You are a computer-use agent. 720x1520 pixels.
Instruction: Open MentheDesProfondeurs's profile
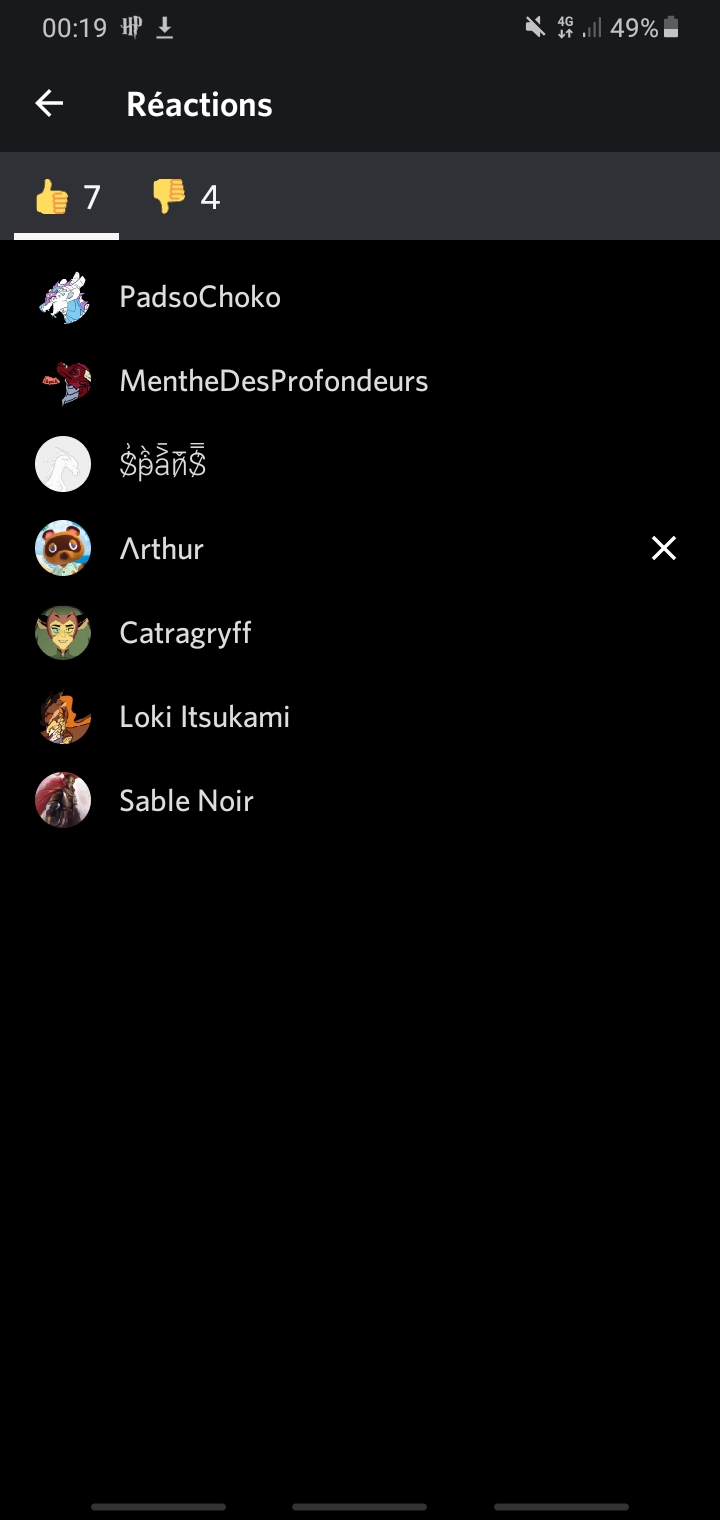click(272, 381)
